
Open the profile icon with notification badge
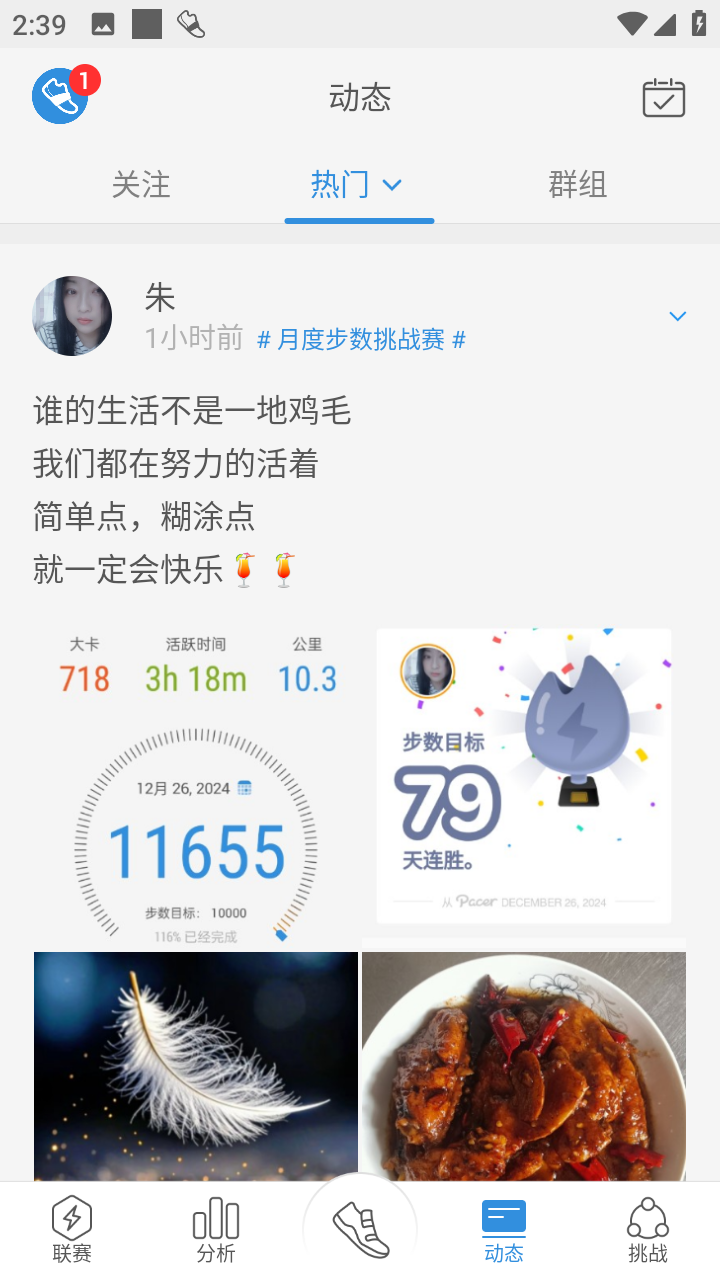[x=62, y=96]
